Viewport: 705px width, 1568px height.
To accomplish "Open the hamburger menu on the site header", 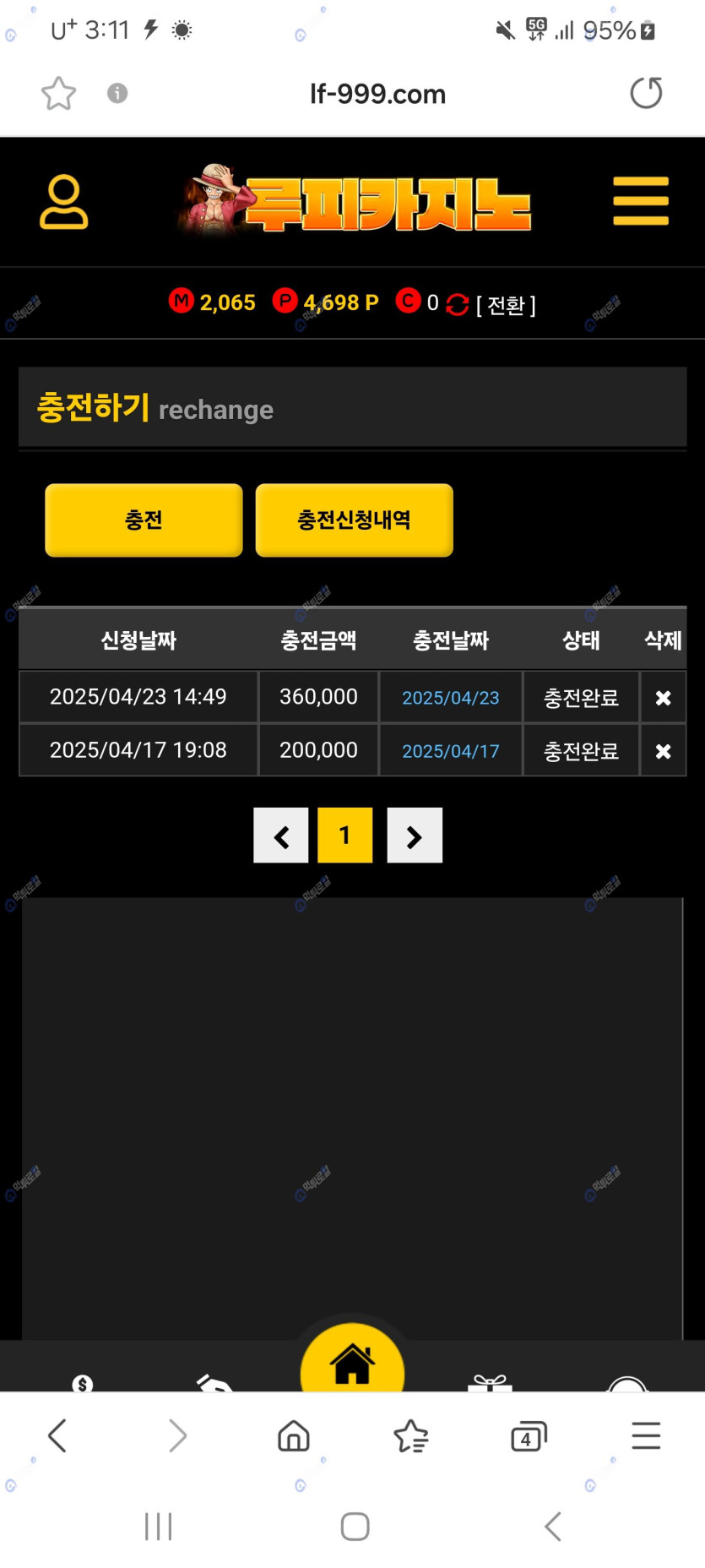I will [x=641, y=201].
